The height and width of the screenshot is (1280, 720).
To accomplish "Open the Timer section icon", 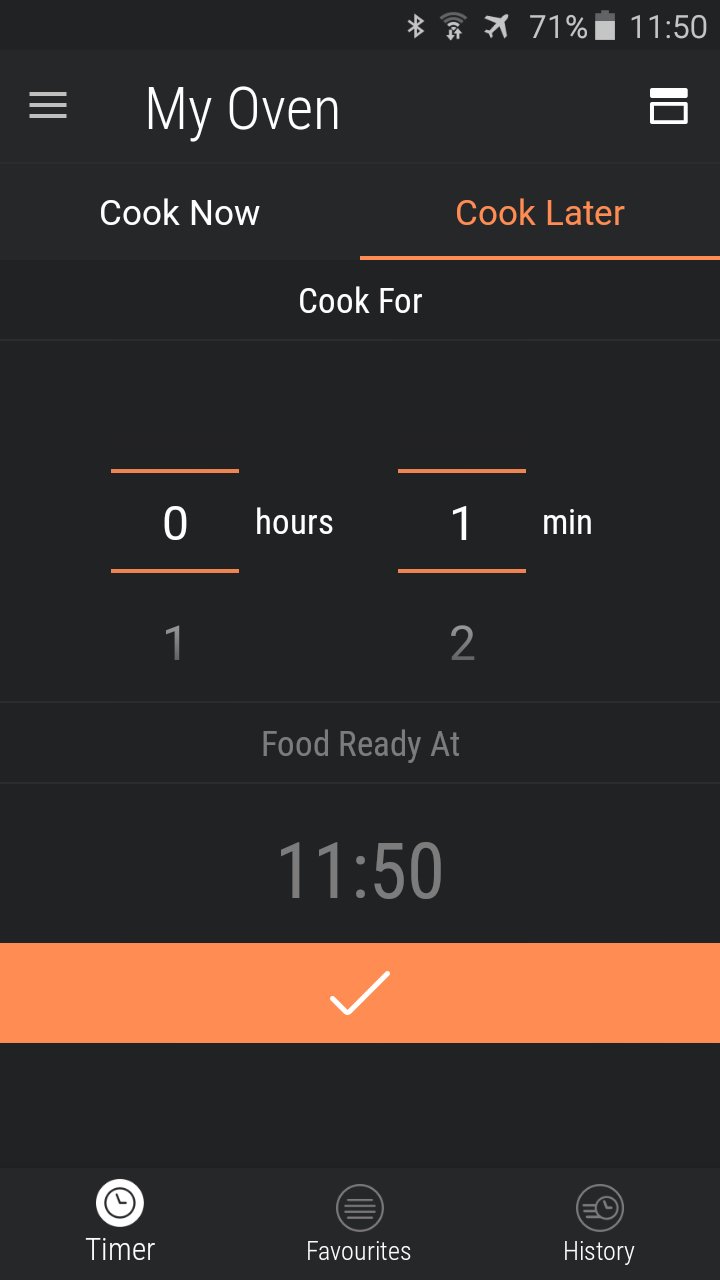I will pos(120,1204).
